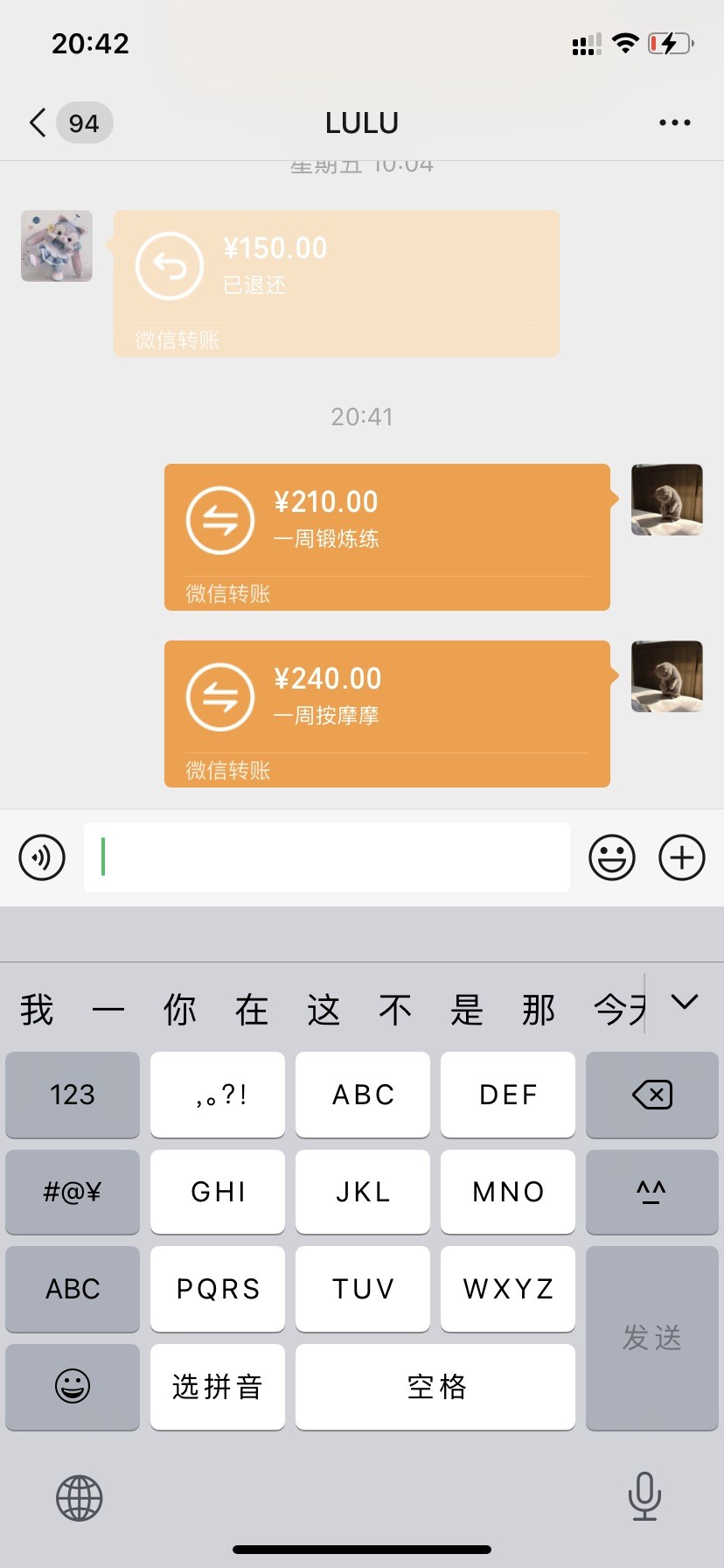Tap the 空格 space key
Viewport: 724px width, 1568px height.
point(435,1386)
